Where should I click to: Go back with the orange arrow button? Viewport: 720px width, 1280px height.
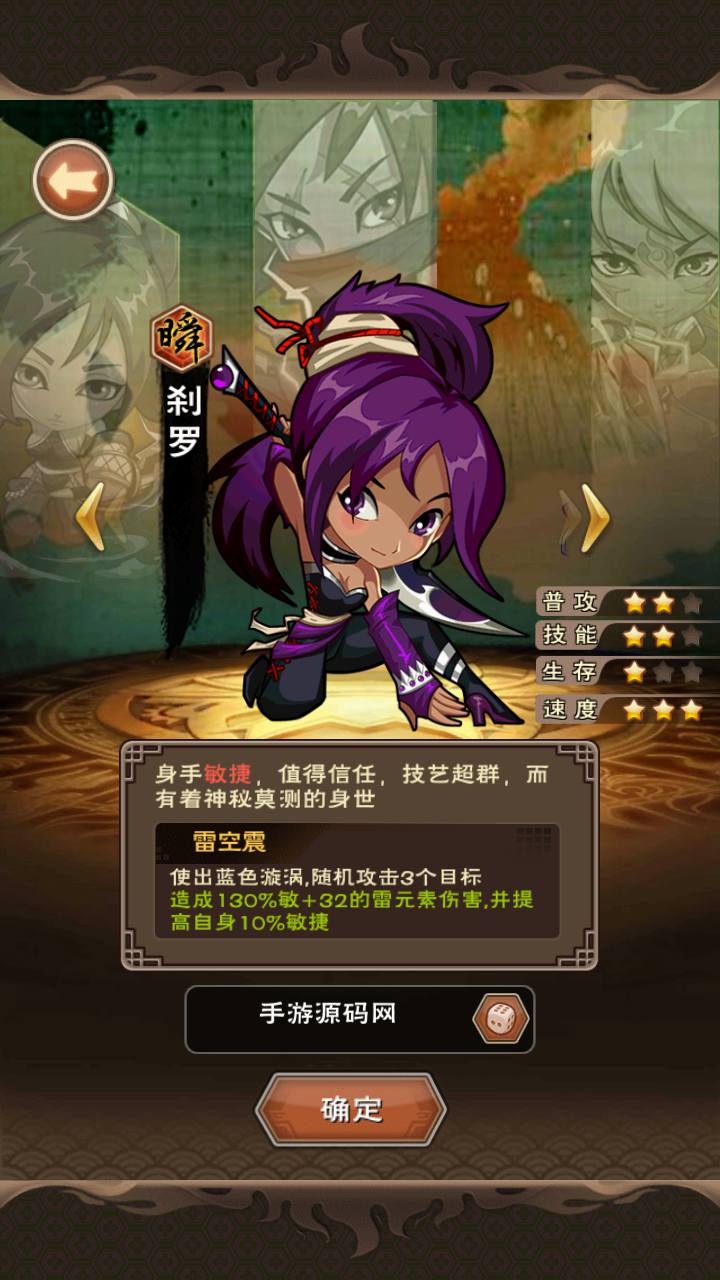click(x=73, y=180)
